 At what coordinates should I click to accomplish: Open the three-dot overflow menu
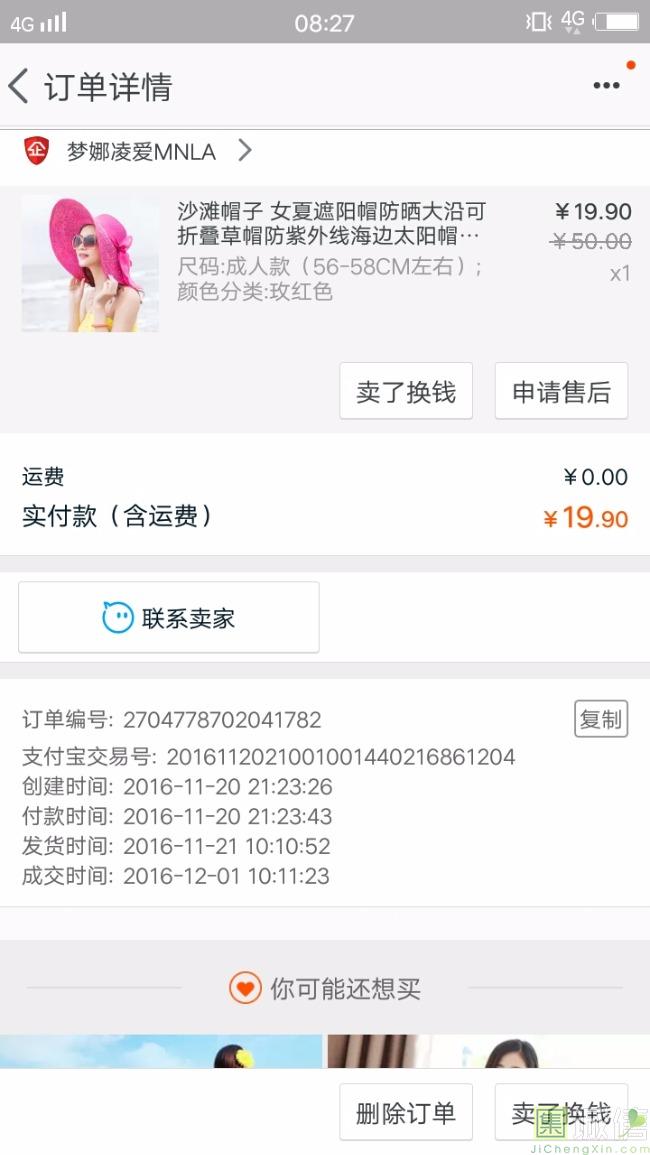606,86
